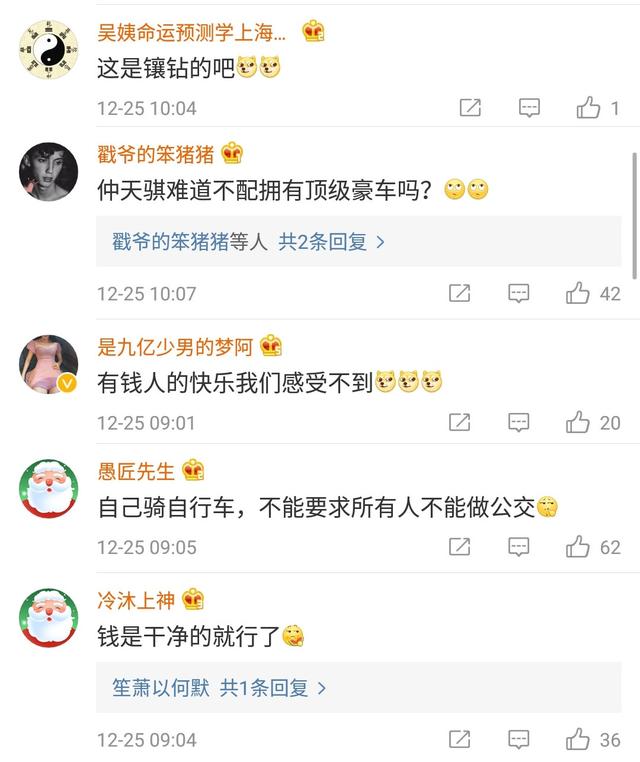Reply to the comment by 愚匠先生
The image size is (640, 762).
[518, 547]
